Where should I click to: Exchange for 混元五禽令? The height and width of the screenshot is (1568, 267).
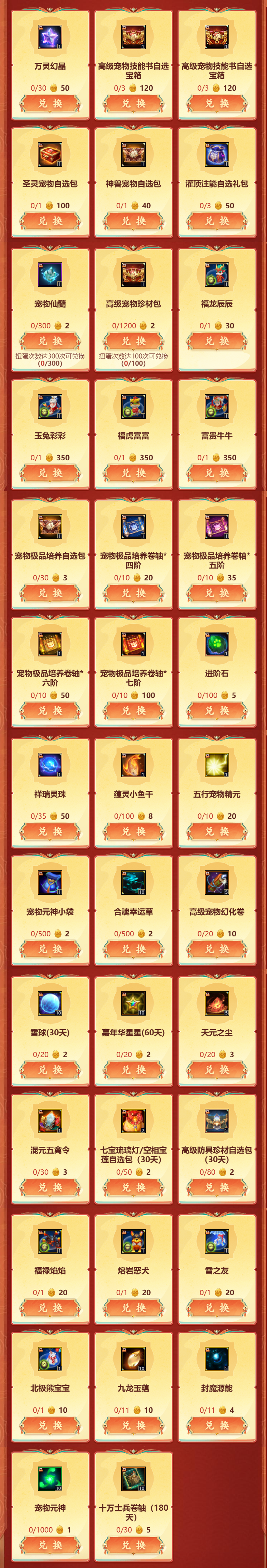pyautogui.click(x=50, y=1187)
